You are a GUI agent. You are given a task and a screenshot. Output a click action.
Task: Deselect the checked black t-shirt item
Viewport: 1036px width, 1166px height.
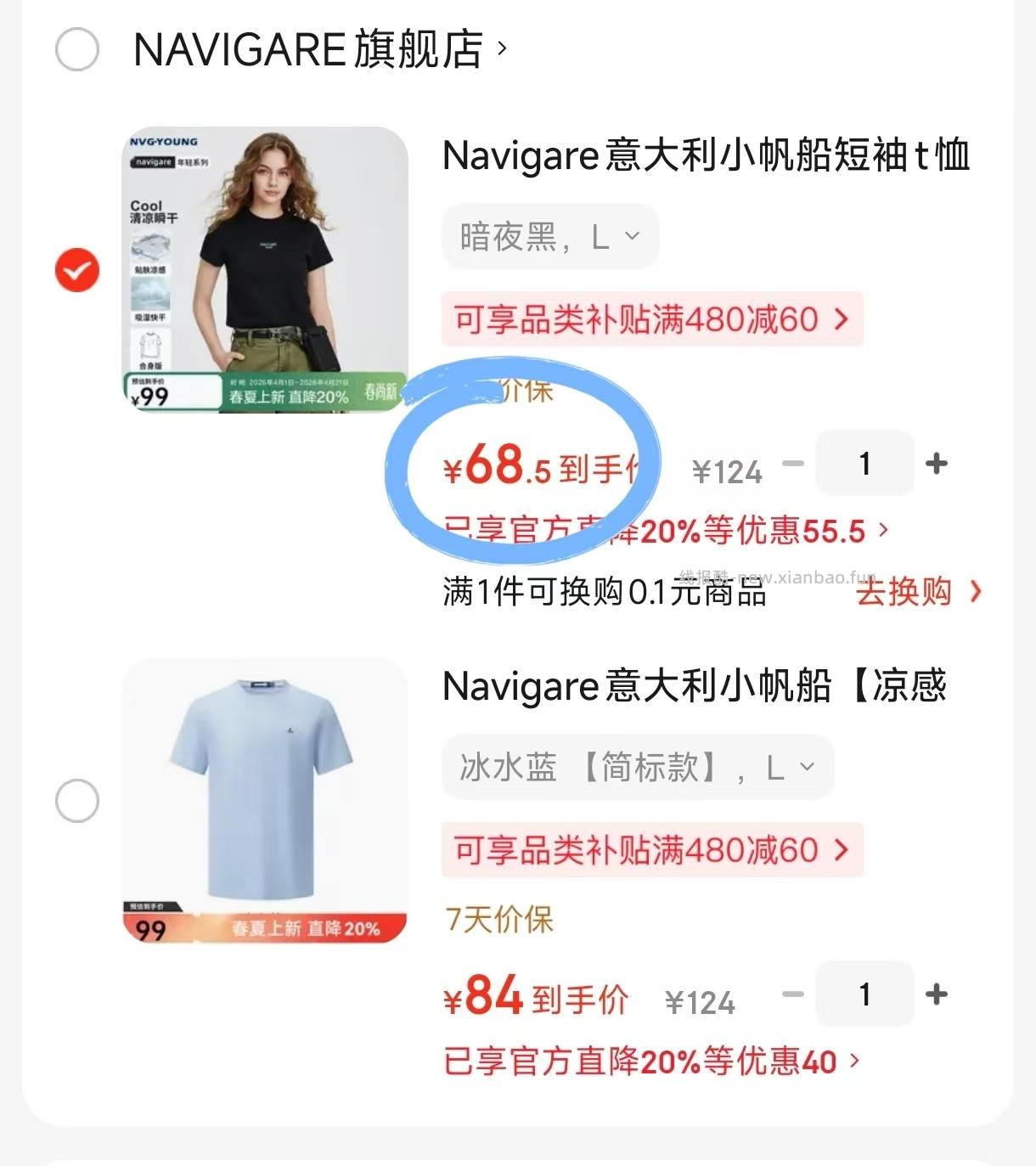point(76,270)
